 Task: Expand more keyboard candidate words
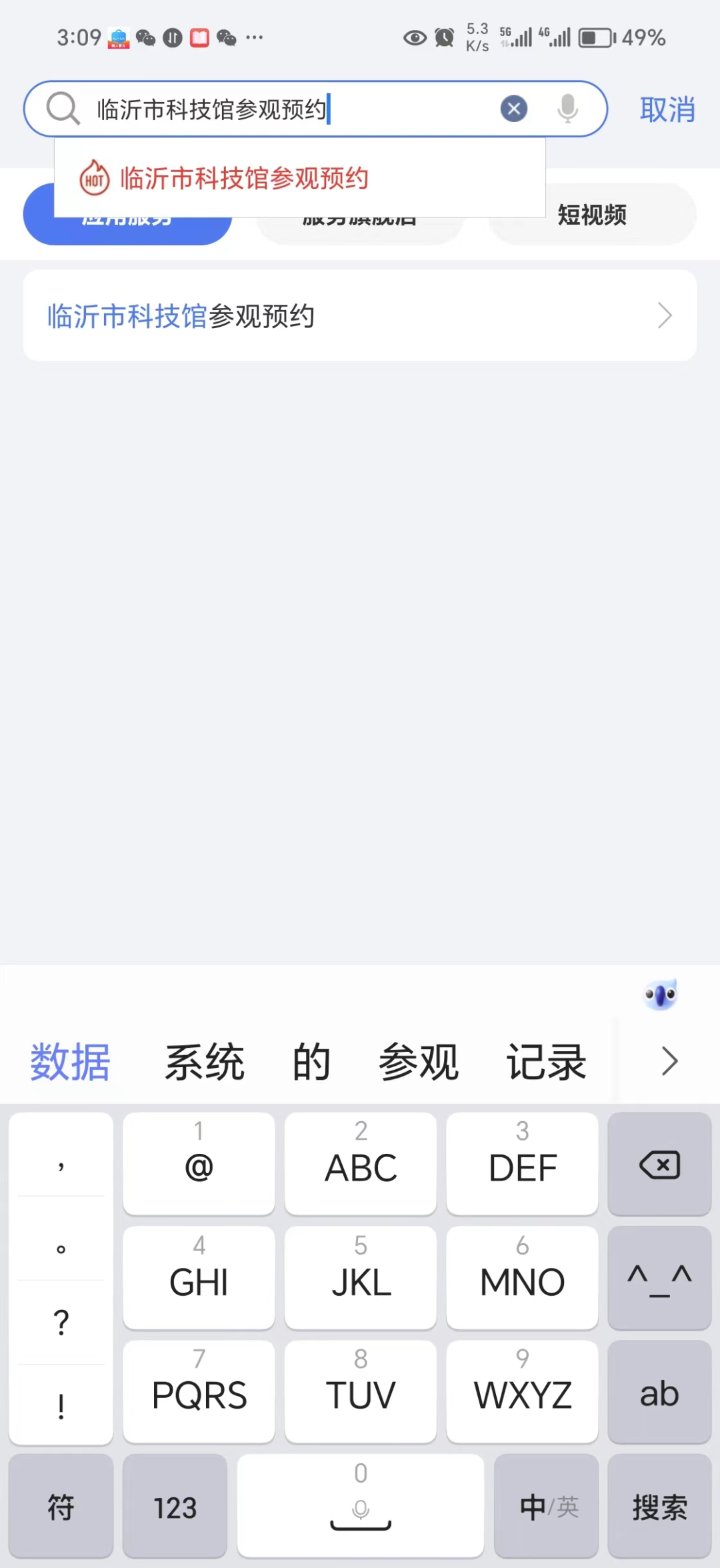(669, 1061)
